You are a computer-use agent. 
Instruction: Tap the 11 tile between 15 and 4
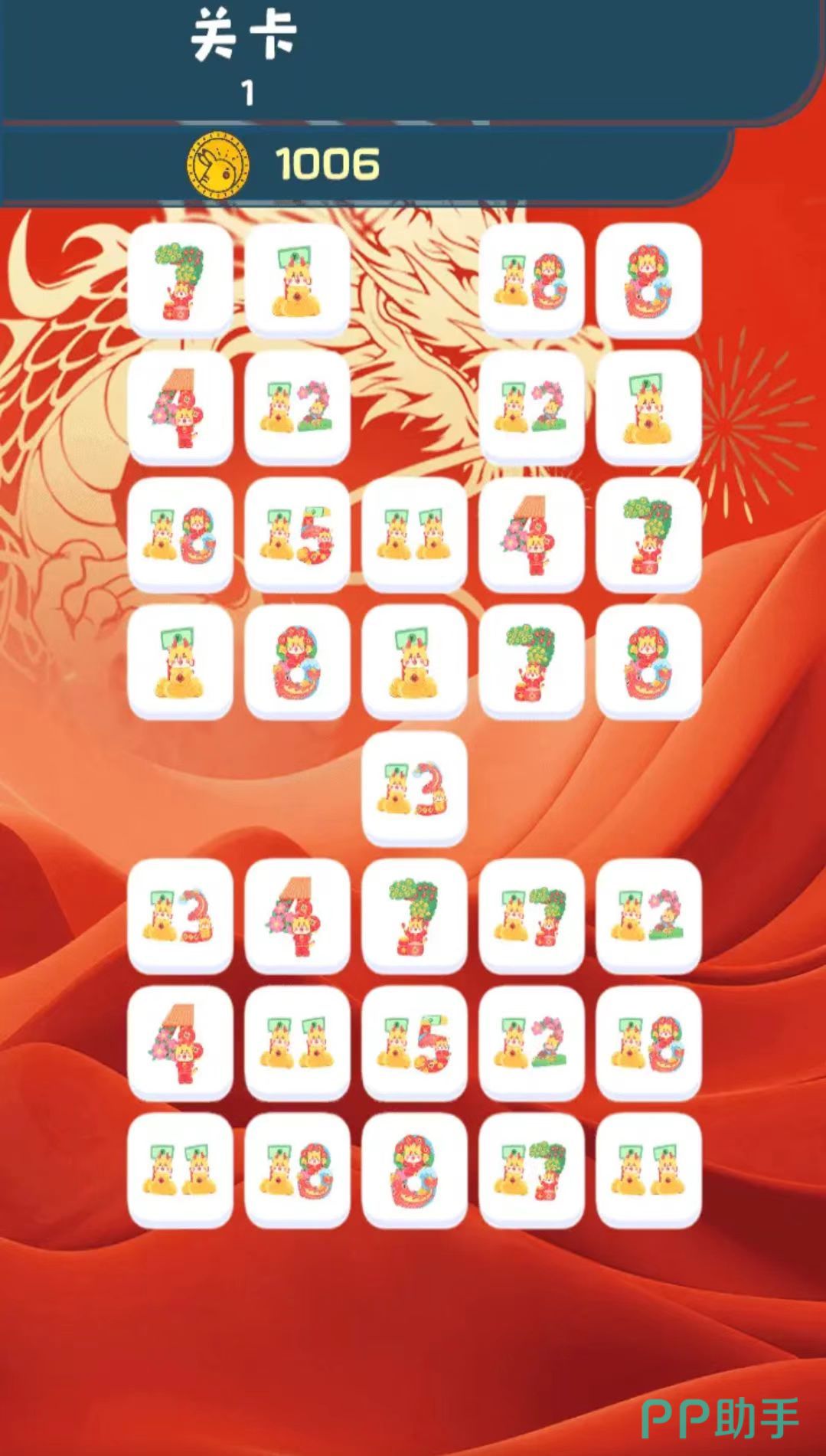pos(414,534)
